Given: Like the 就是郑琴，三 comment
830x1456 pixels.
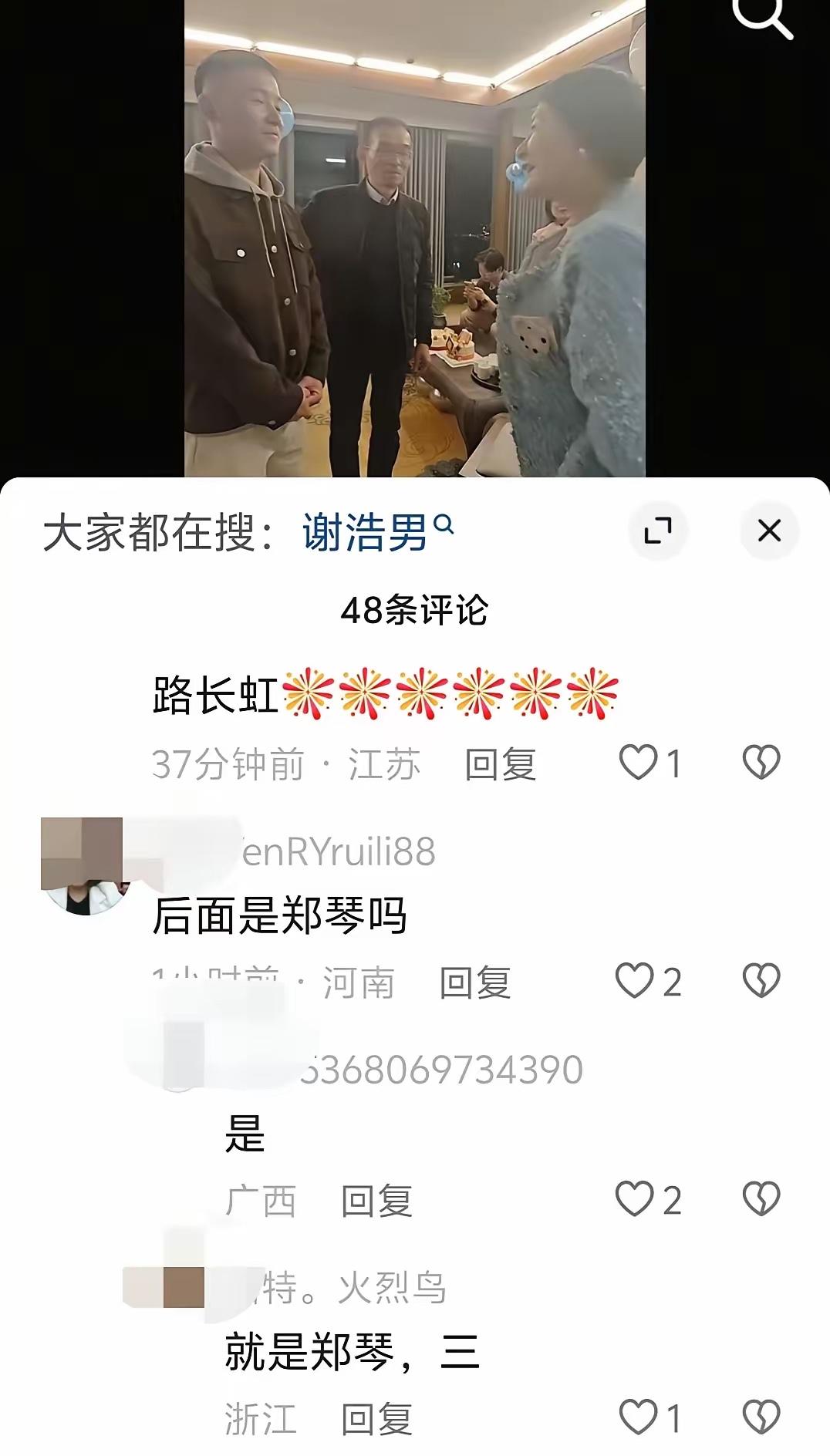Looking at the screenshot, I should (x=639, y=1417).
